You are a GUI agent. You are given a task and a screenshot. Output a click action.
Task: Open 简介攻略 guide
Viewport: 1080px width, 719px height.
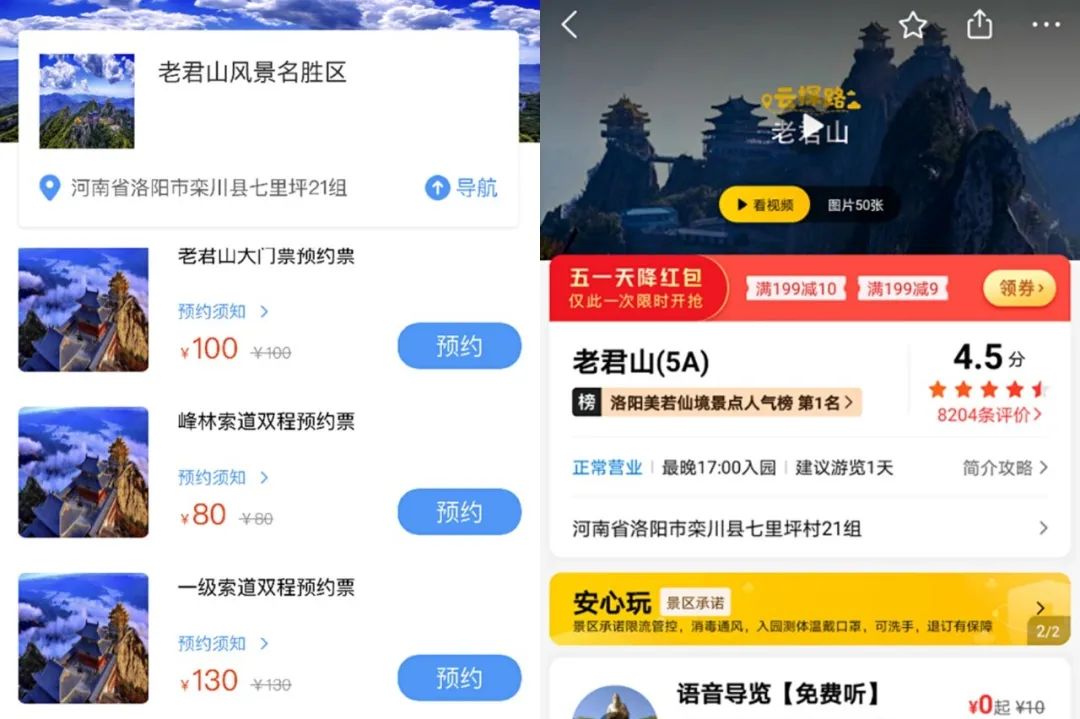coord(1005,468)
